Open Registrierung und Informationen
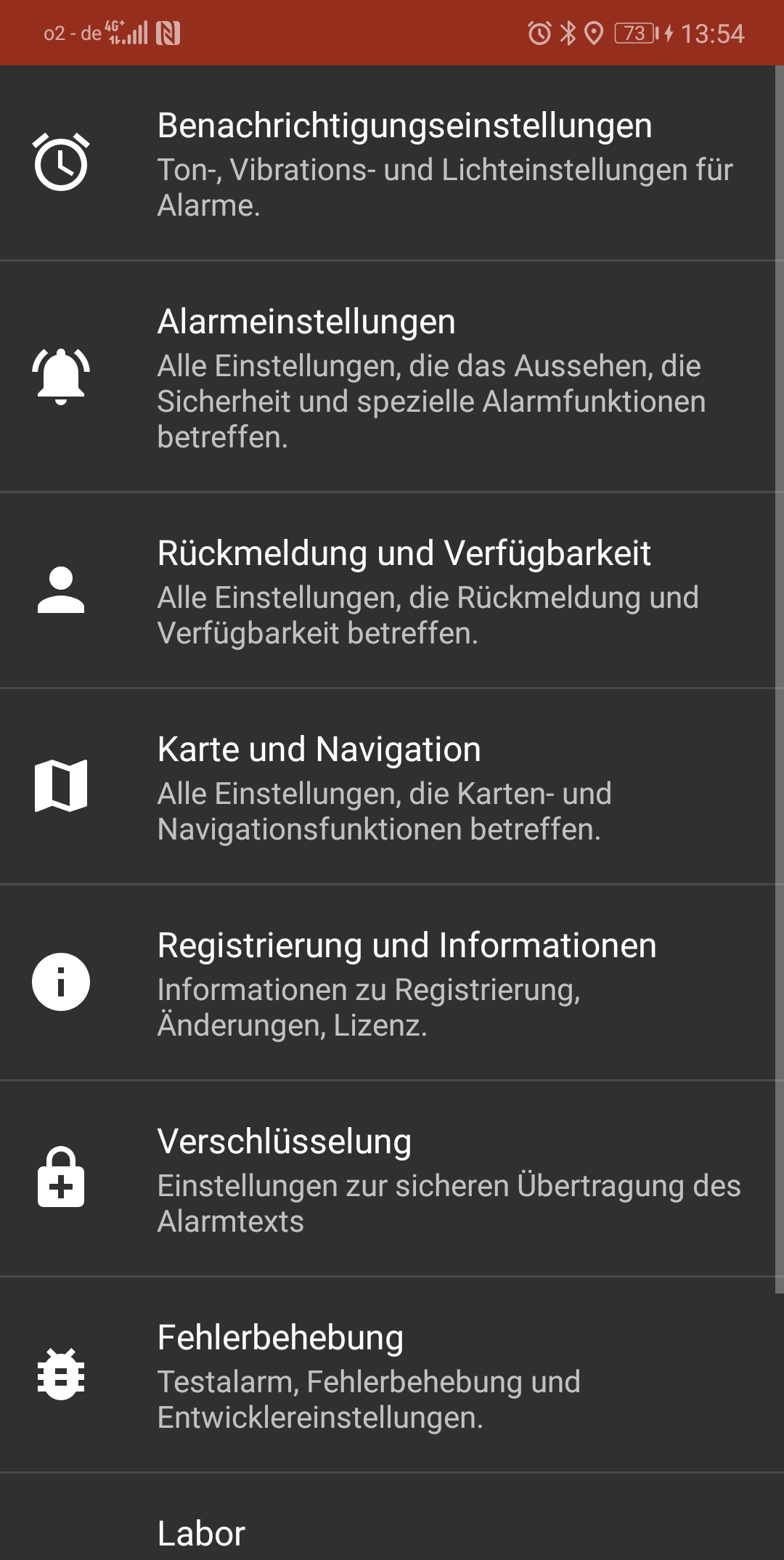Viewport: 784px width, 1560px height. pos(392,982)
